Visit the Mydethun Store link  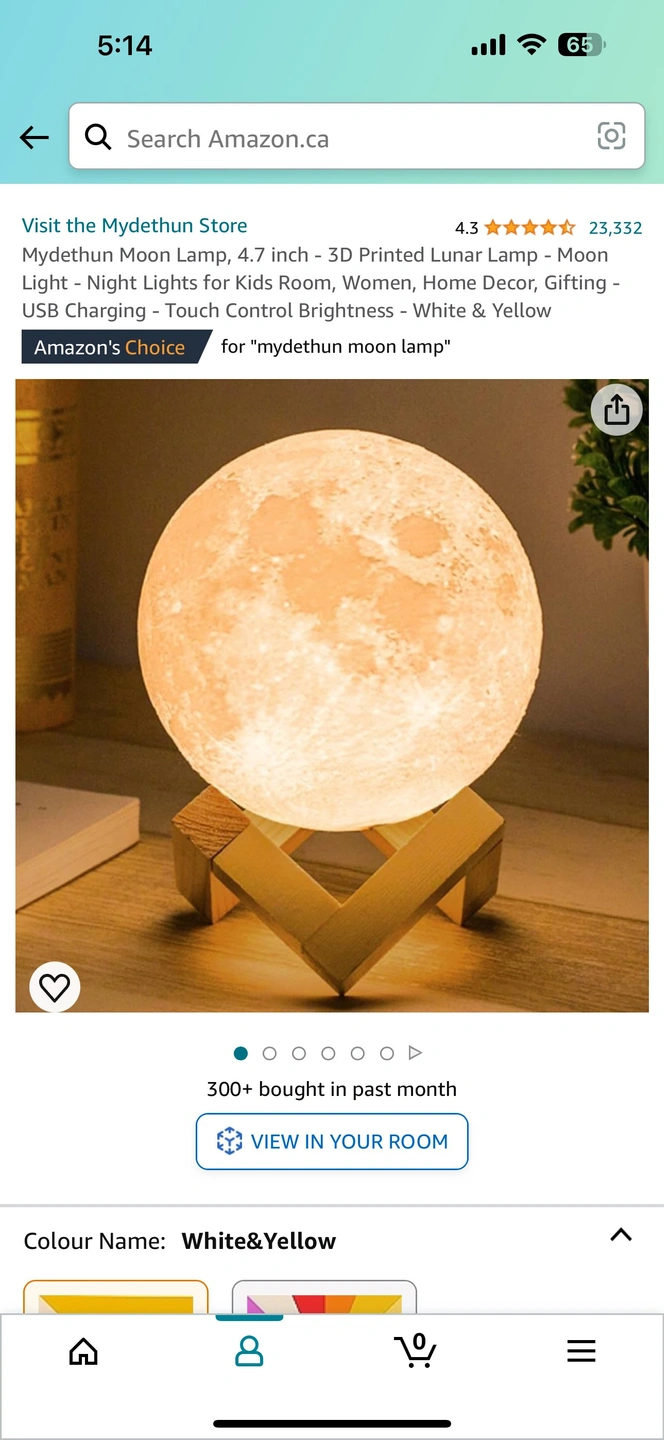(134, 225)
